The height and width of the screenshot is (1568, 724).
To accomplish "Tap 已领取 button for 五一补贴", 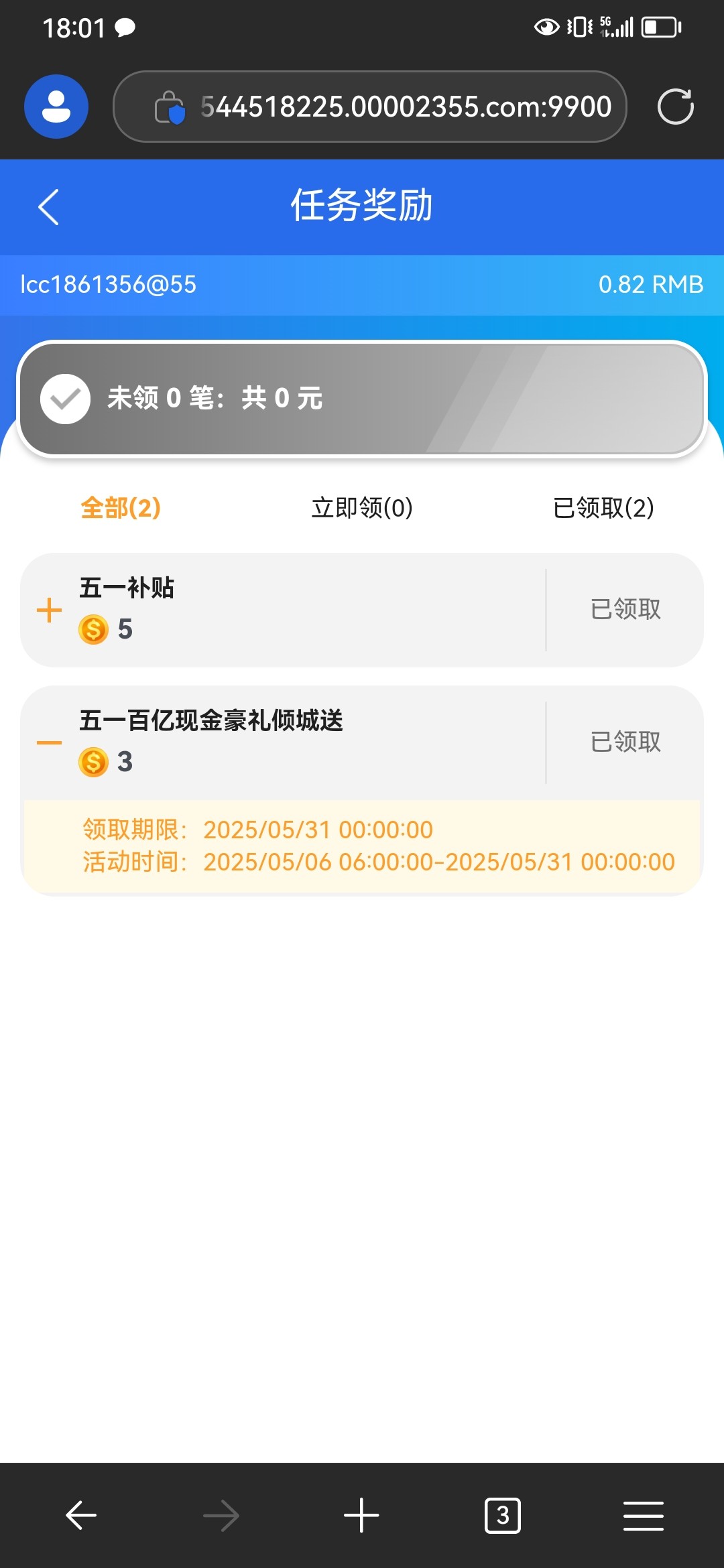I will [625, 610].
